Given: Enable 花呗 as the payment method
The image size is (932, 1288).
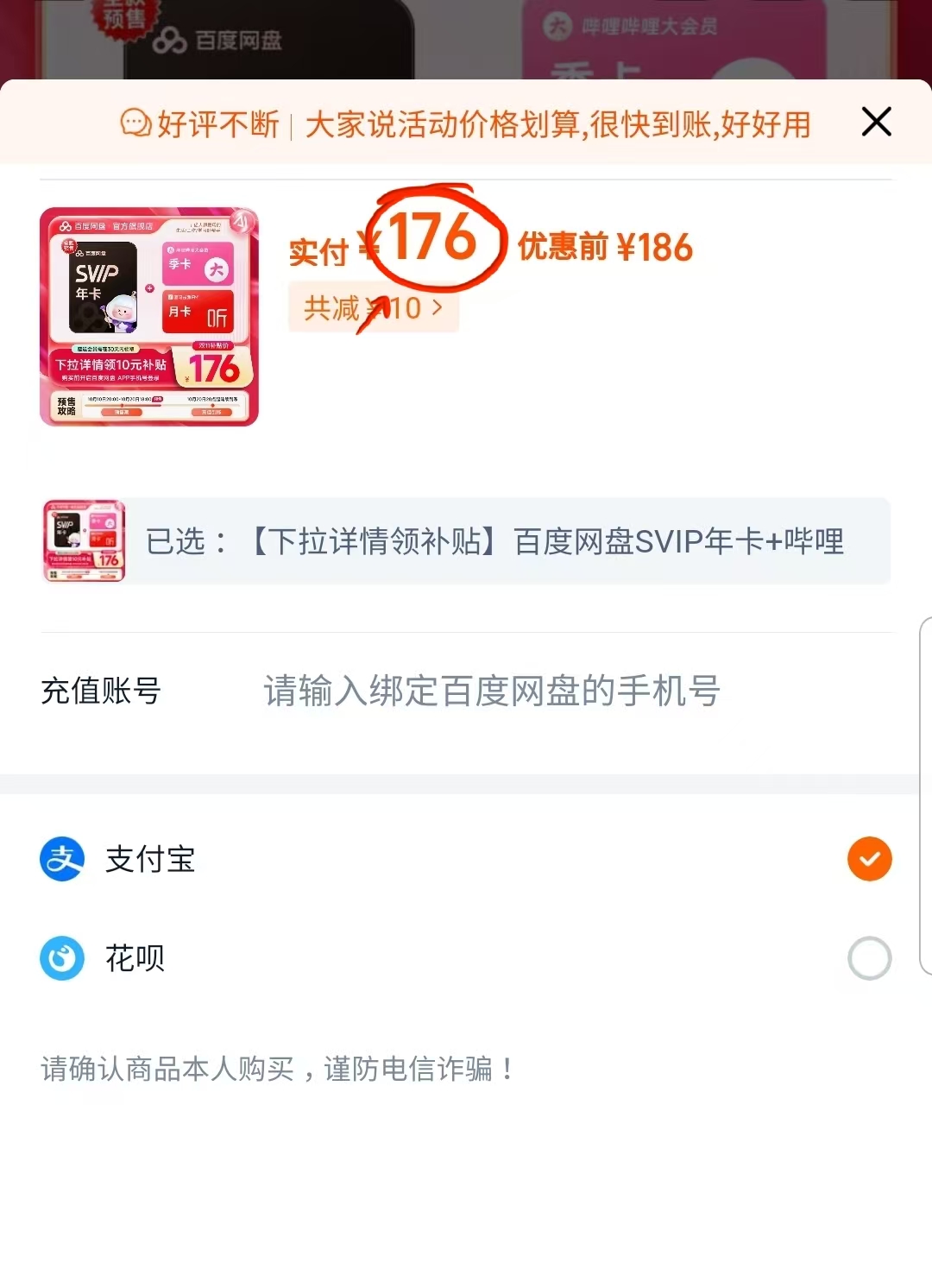Looking at the screenshot, I should coord(869,958).
